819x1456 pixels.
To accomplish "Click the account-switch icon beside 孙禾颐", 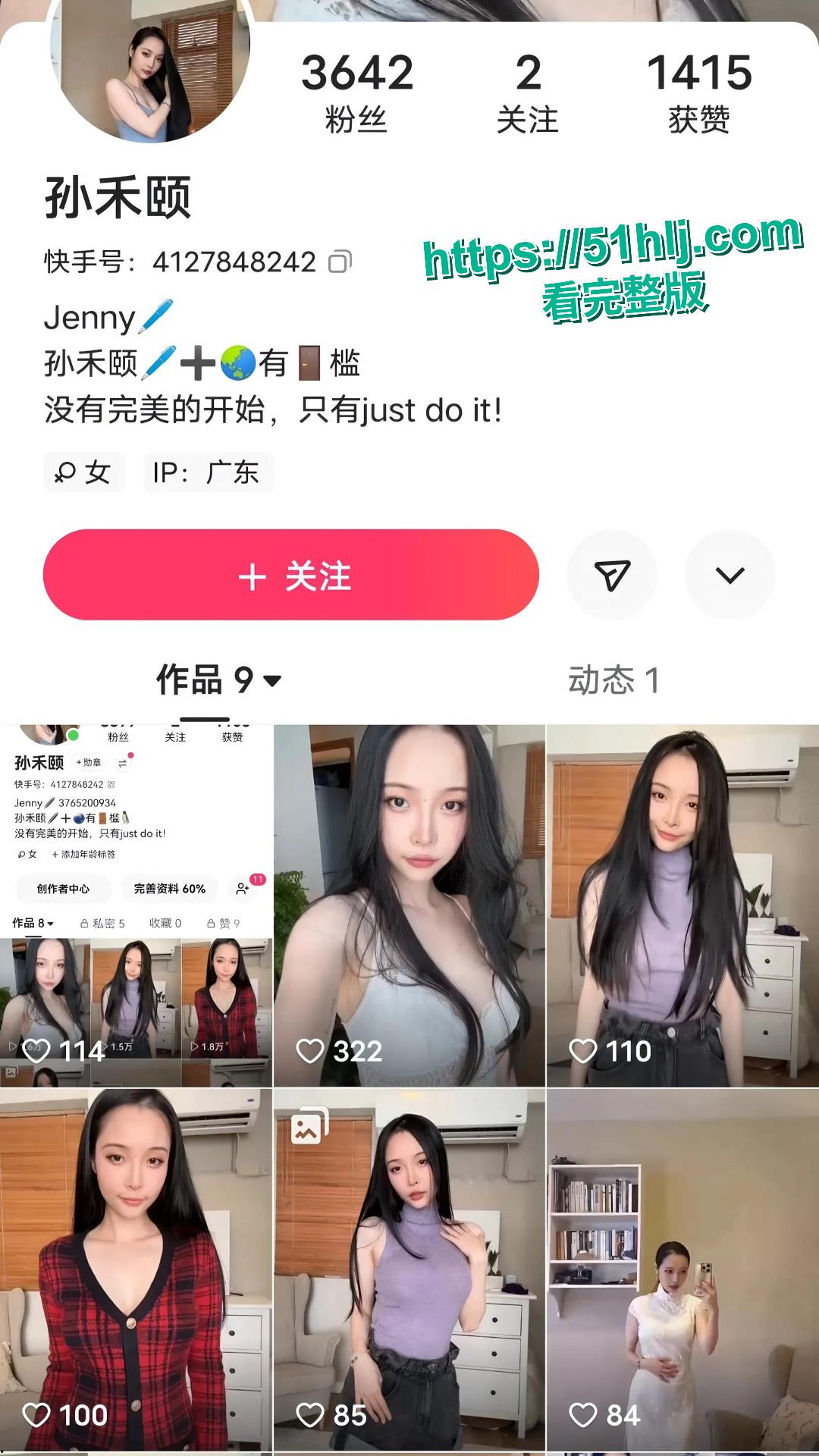I will (123, 763).
